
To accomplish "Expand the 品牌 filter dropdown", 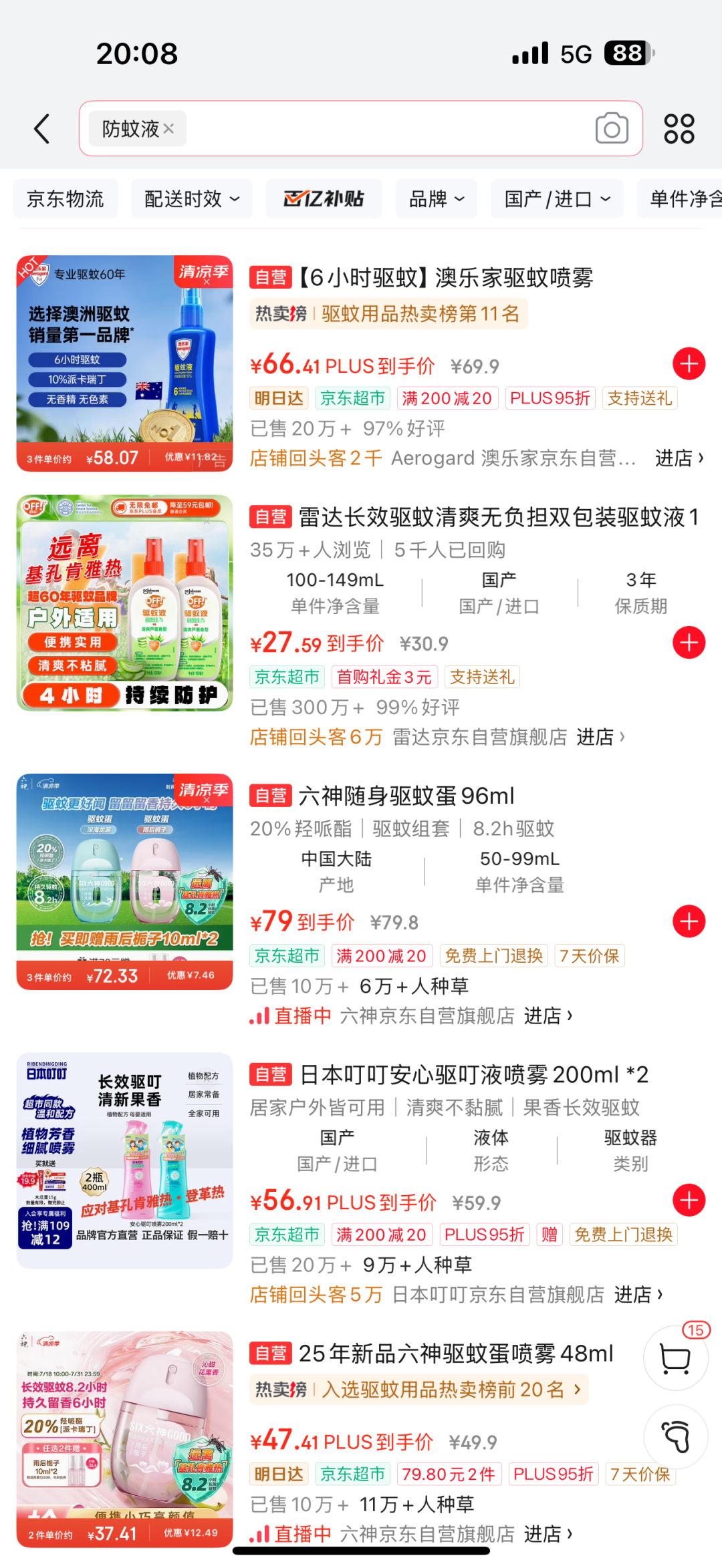I will click(x=437, y=198).
